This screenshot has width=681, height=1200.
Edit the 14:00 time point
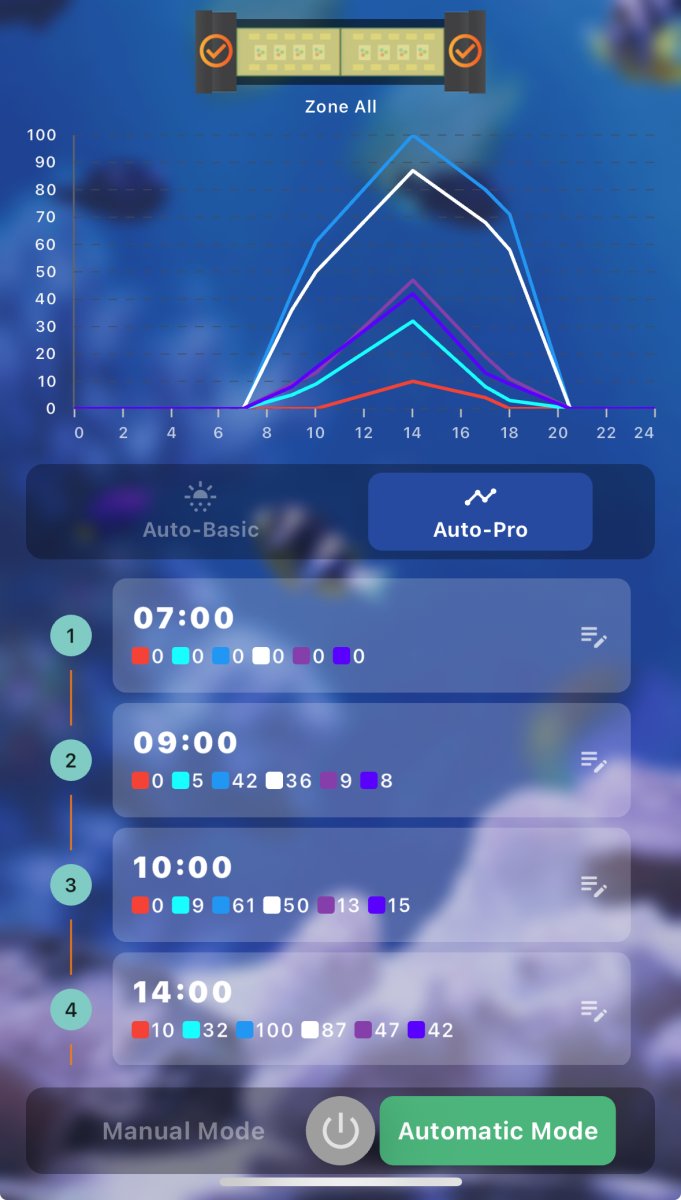tap(594, 1011)
